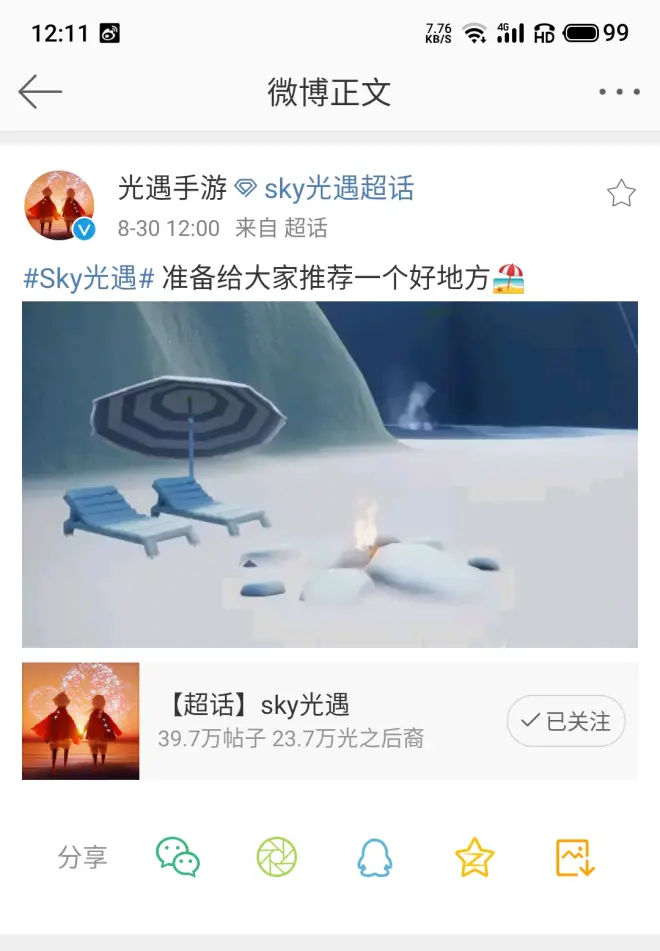Share the post to QQ
Screen dimensions: 660x951
[375, 857]
